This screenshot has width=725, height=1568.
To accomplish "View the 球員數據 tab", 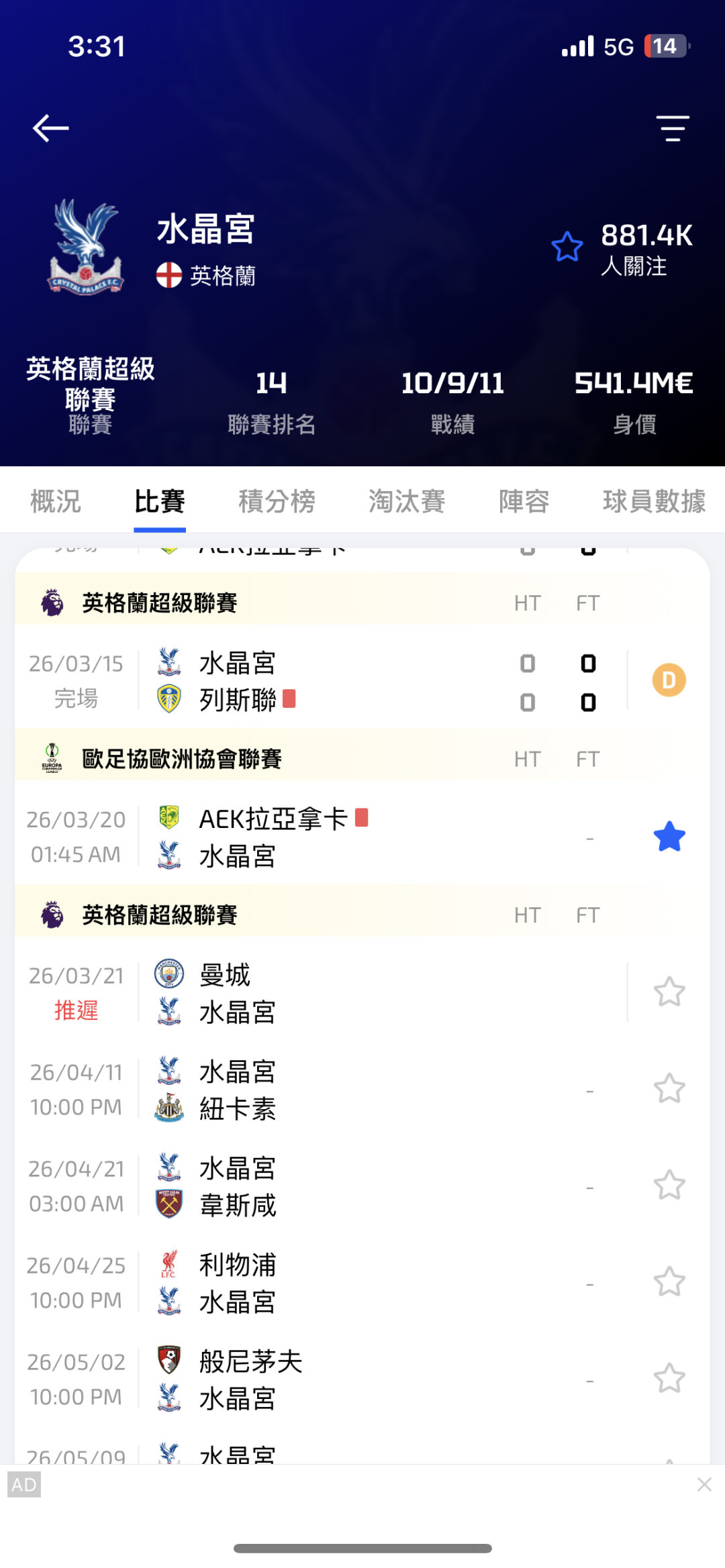I will pos(654,501).
